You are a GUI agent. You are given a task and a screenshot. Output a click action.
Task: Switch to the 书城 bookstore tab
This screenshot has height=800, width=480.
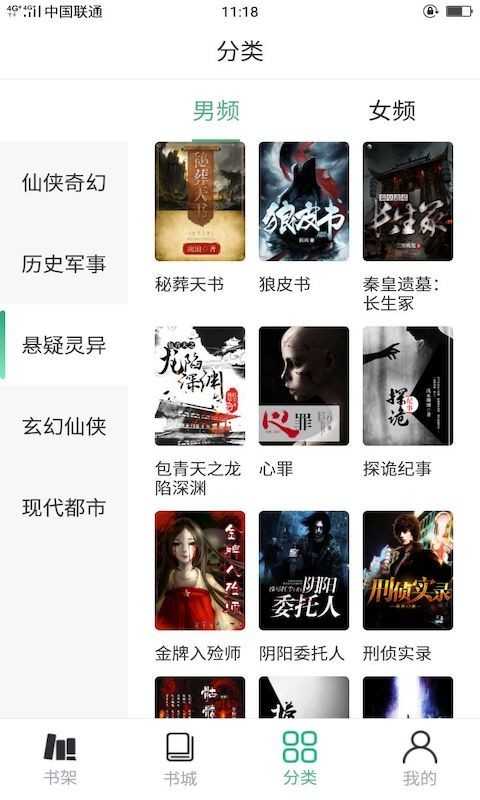click(180, 759)
